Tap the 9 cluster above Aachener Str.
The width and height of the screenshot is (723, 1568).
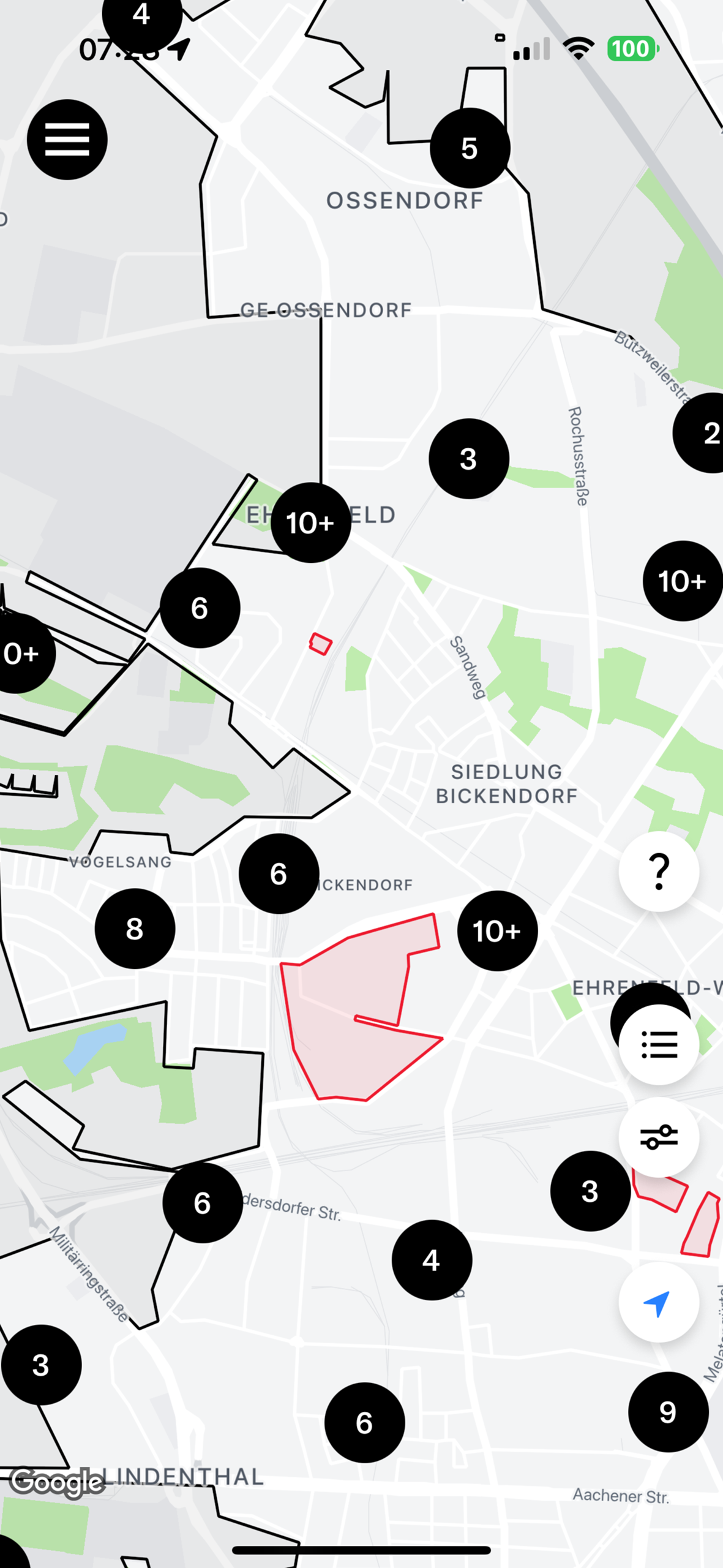(668, 1412)
